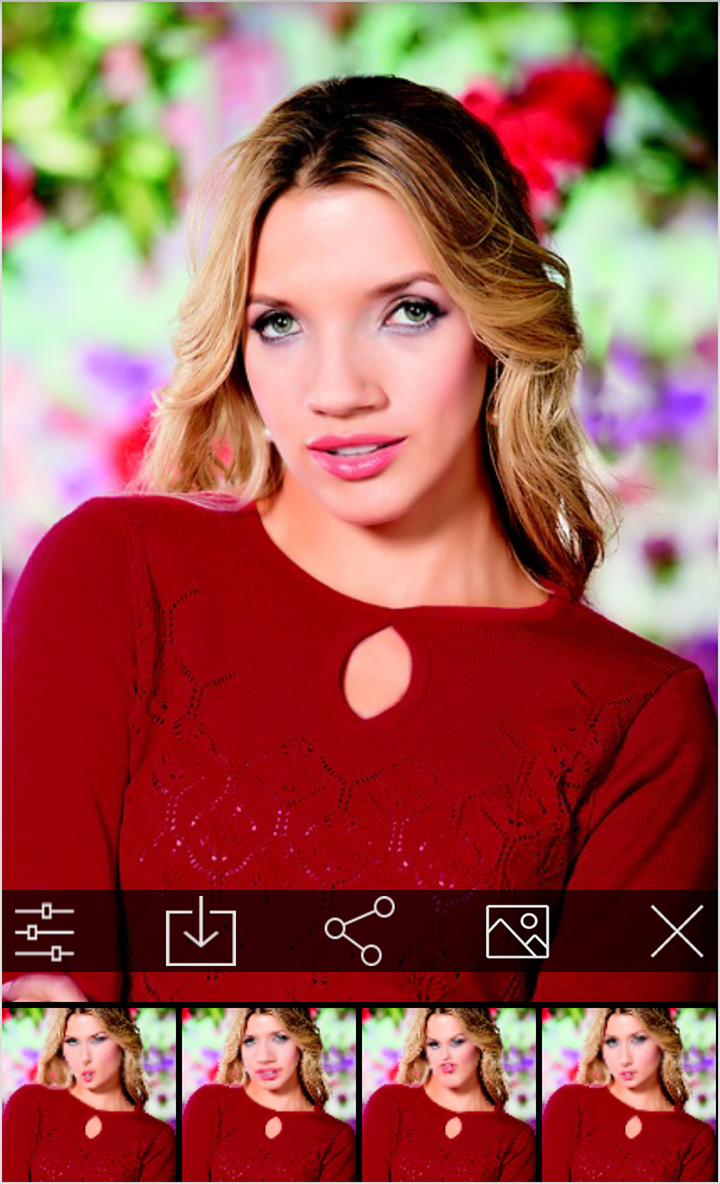The width and height of the screenshot is (720, 1184).
Task: Select the fourth face effect thumbnail
Action: coord(629,1094)
